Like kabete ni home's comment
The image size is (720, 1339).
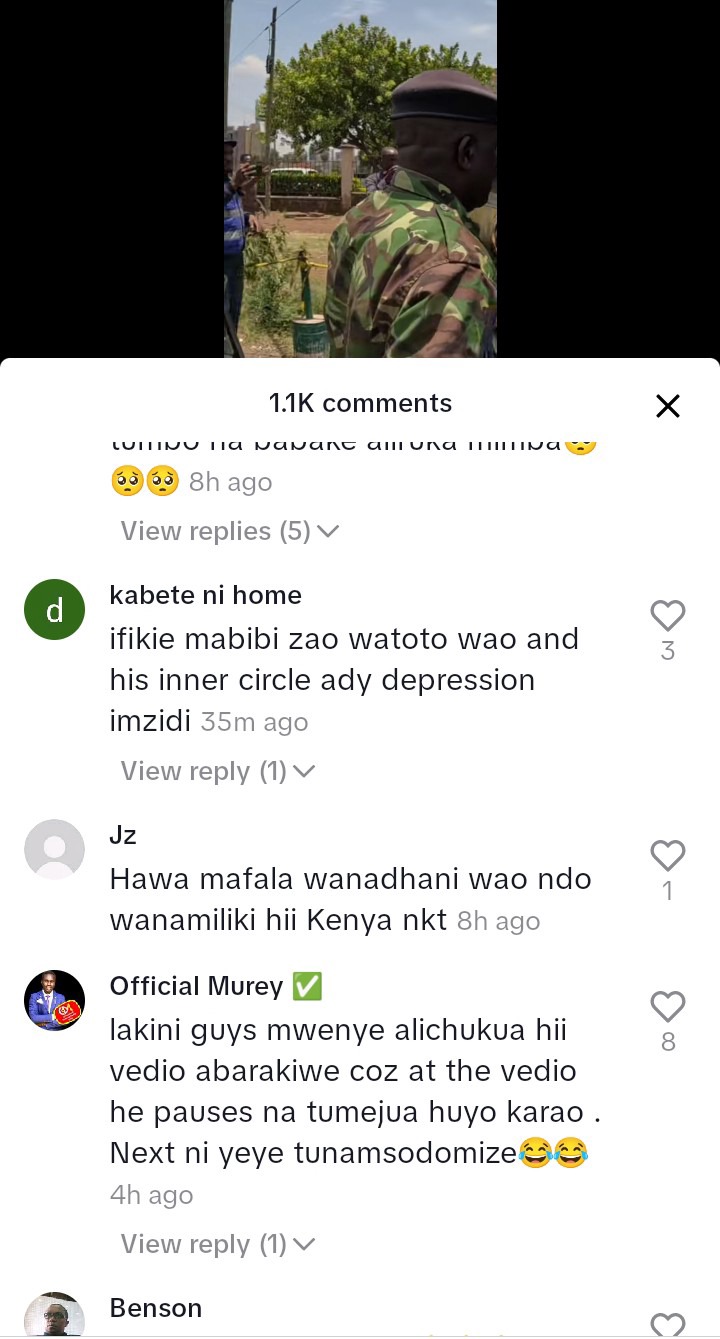pyautogui.click(x=667, y=616)
